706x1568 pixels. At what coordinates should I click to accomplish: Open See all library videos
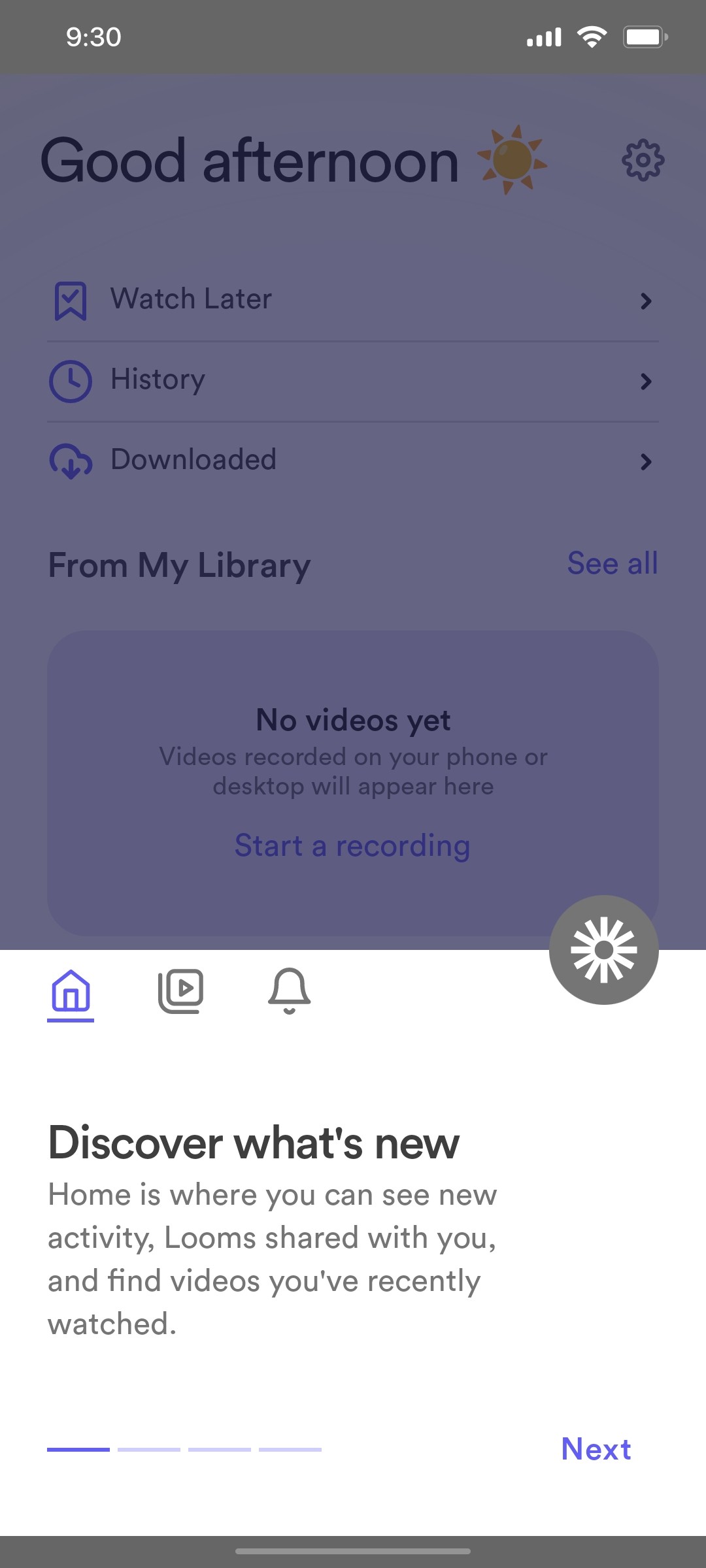point(613,563)
